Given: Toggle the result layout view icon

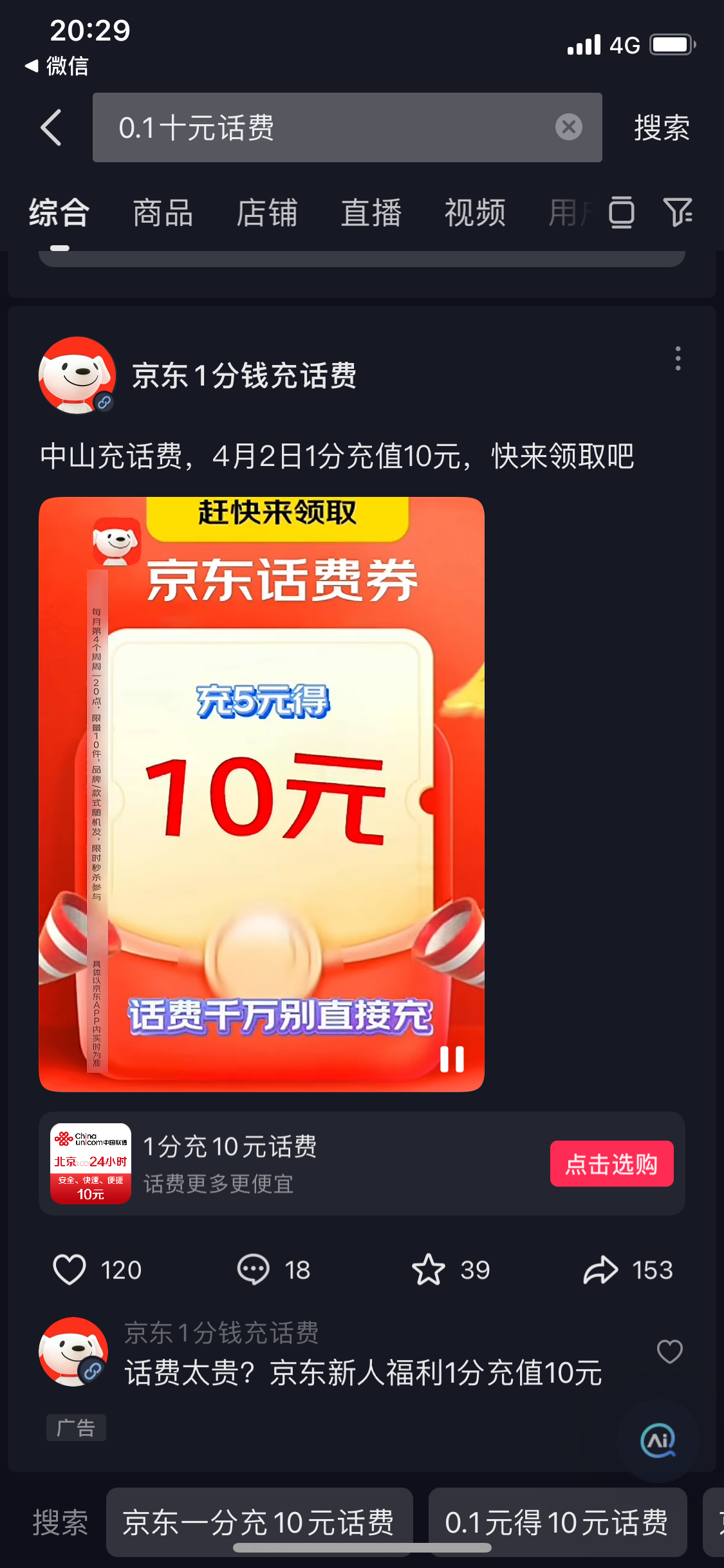Looking at the screenshot, I should [622, 212].
